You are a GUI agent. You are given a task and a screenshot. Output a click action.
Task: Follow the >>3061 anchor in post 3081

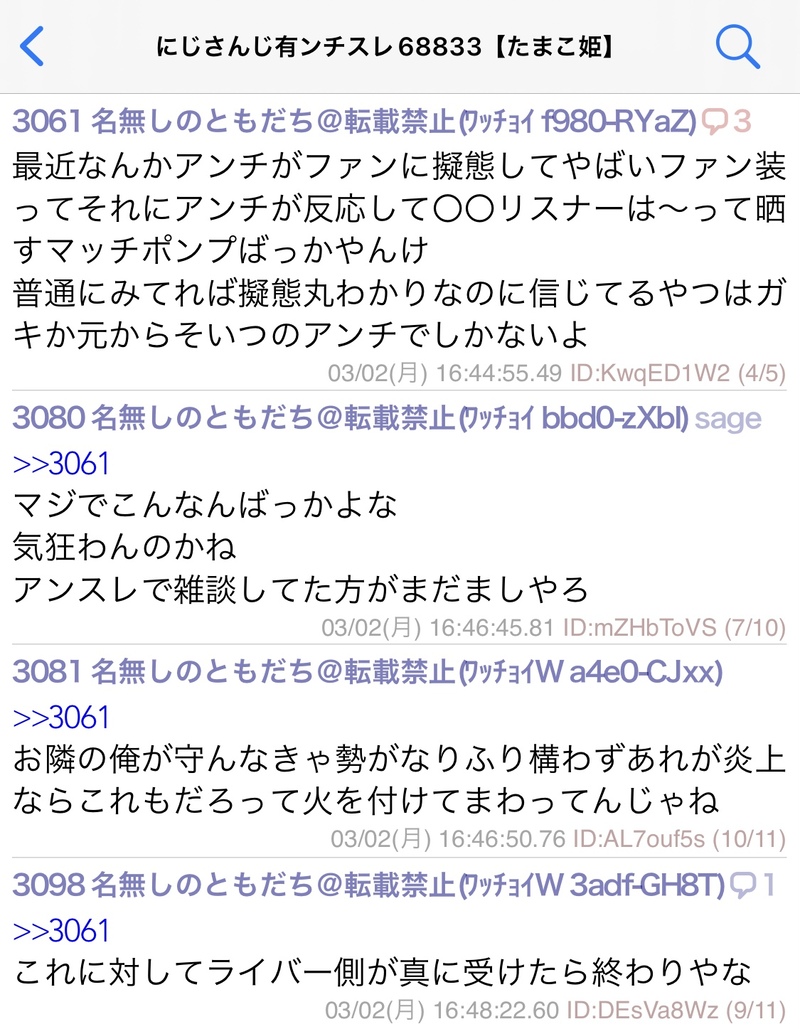(x=61, y=717)
